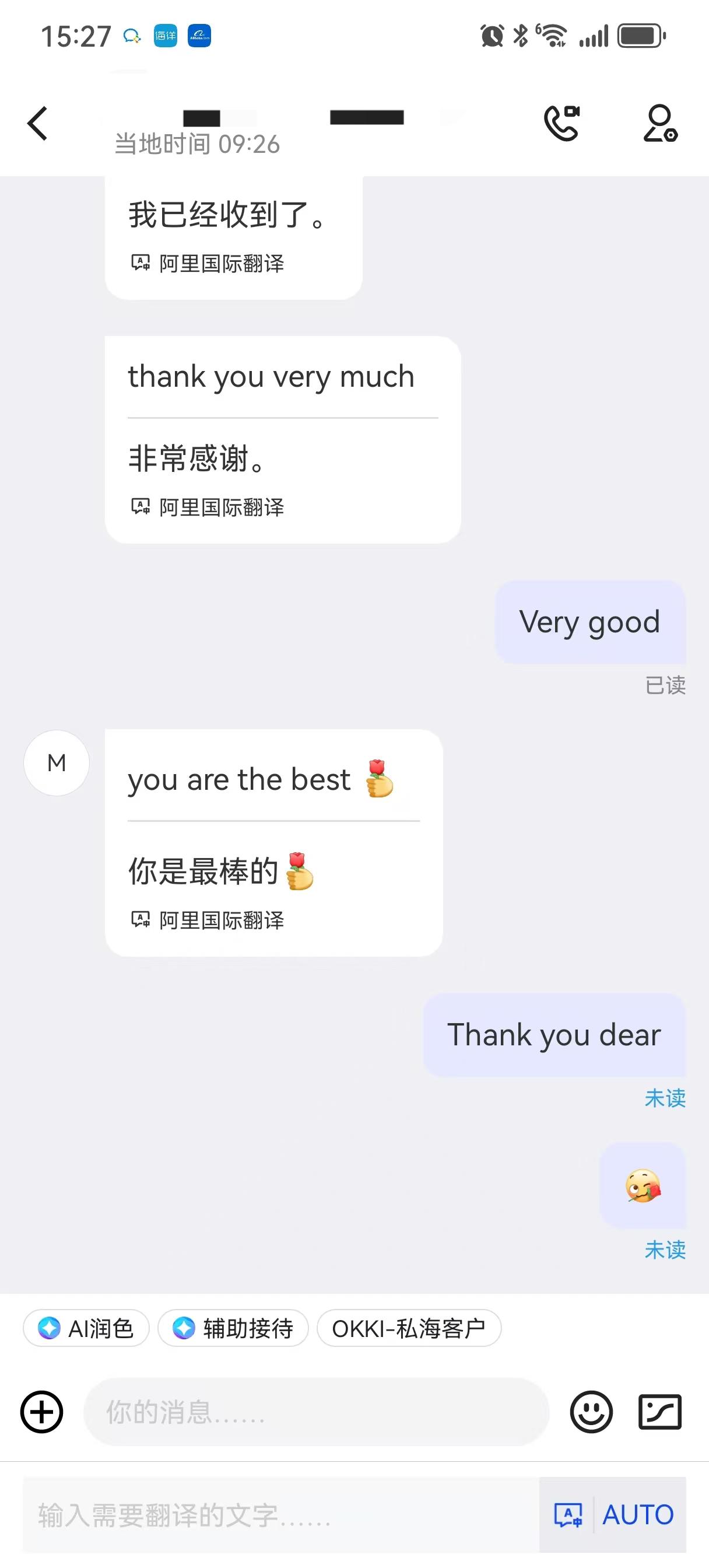Image resolution: width=709 pixels, height=1568 pixels.
Task: Tap the quick reply icon beside emoji
Action: pos(659,1412)
